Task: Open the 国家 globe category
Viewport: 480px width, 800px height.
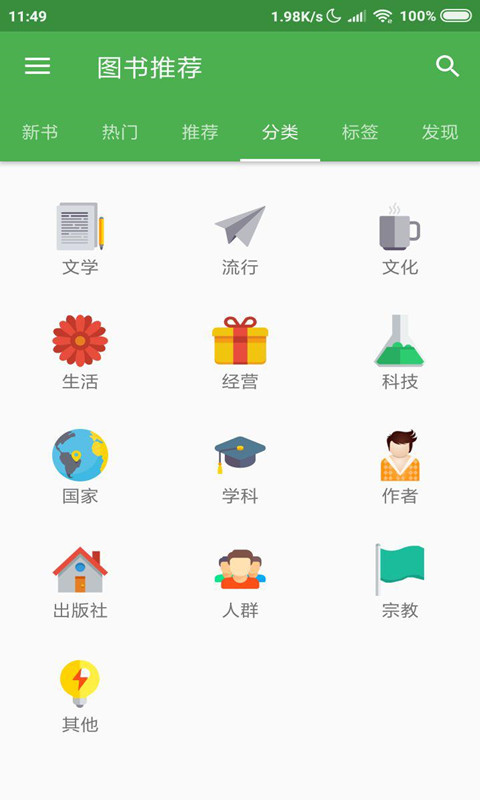Action: (x=80, y=467)
